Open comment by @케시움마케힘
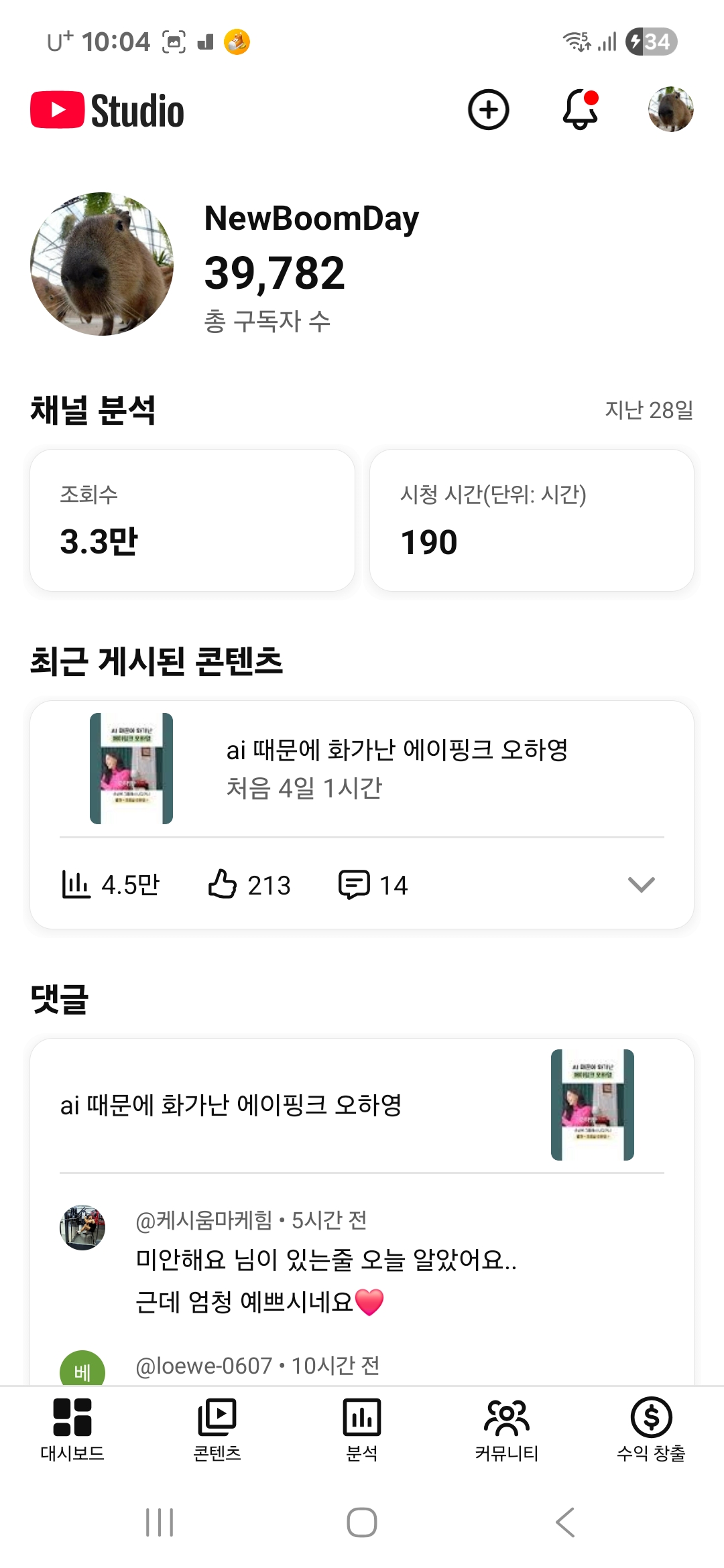This screenshot has width=724, height=1568. point(326,1261)
